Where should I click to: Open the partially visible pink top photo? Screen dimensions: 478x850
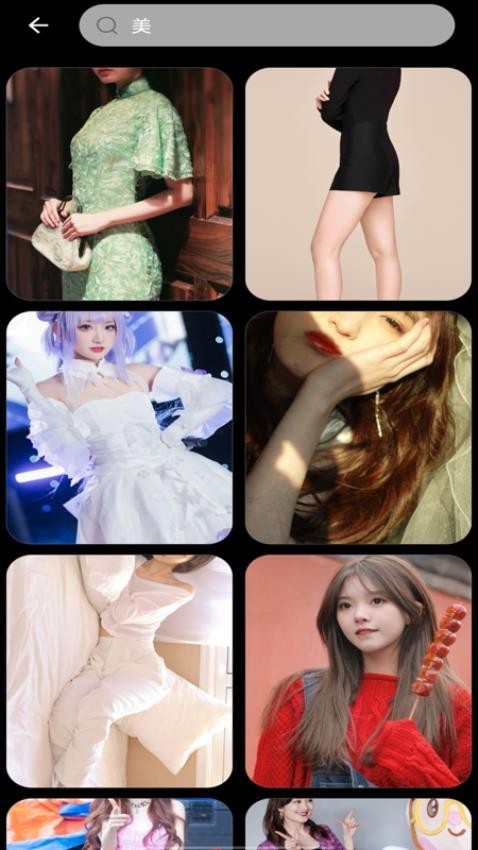click(119, 823)
